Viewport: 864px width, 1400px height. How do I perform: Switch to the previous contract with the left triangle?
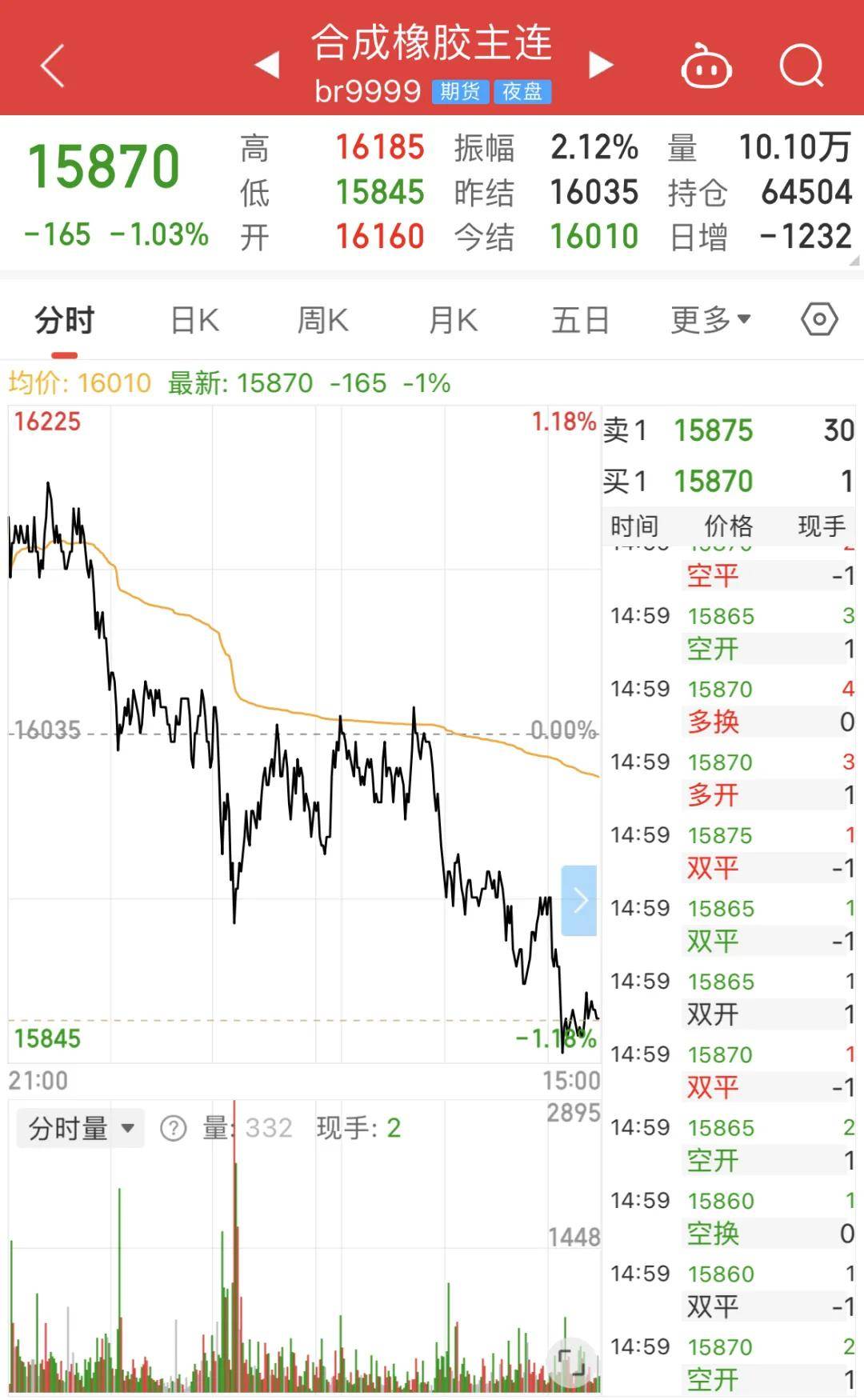[267, 65]
